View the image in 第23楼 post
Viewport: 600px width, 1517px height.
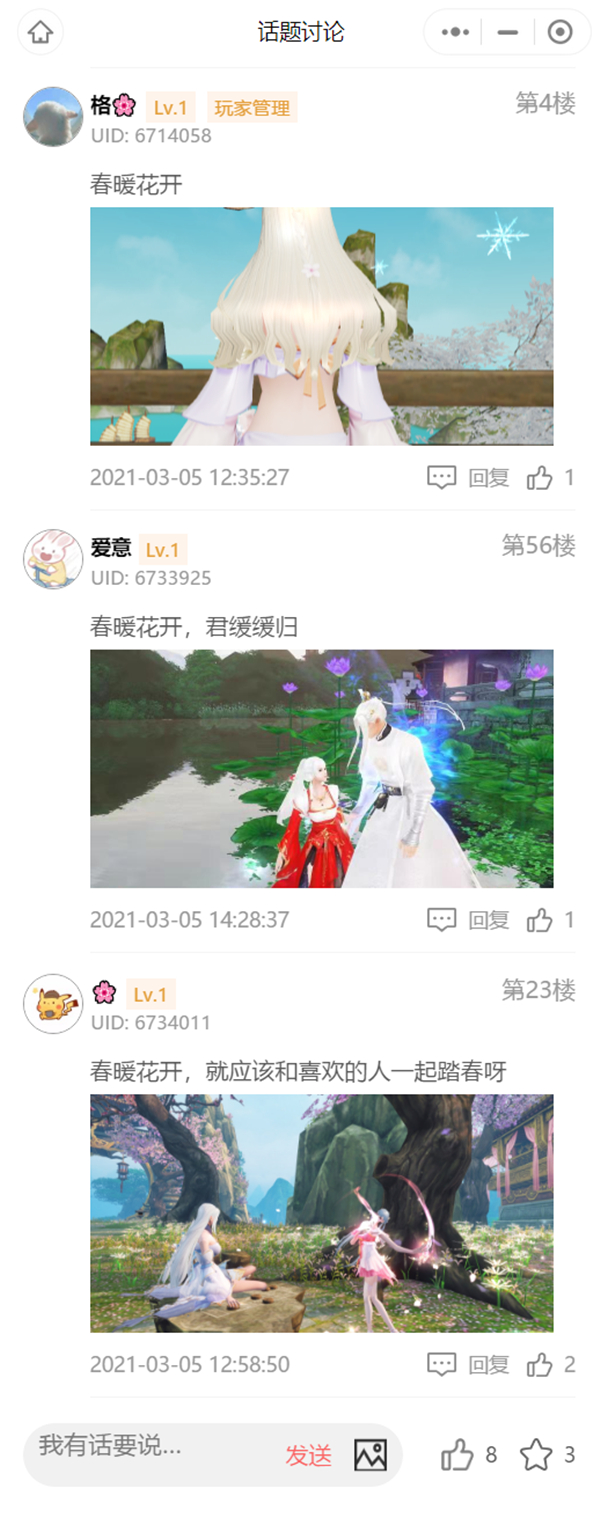[321, 1212]
